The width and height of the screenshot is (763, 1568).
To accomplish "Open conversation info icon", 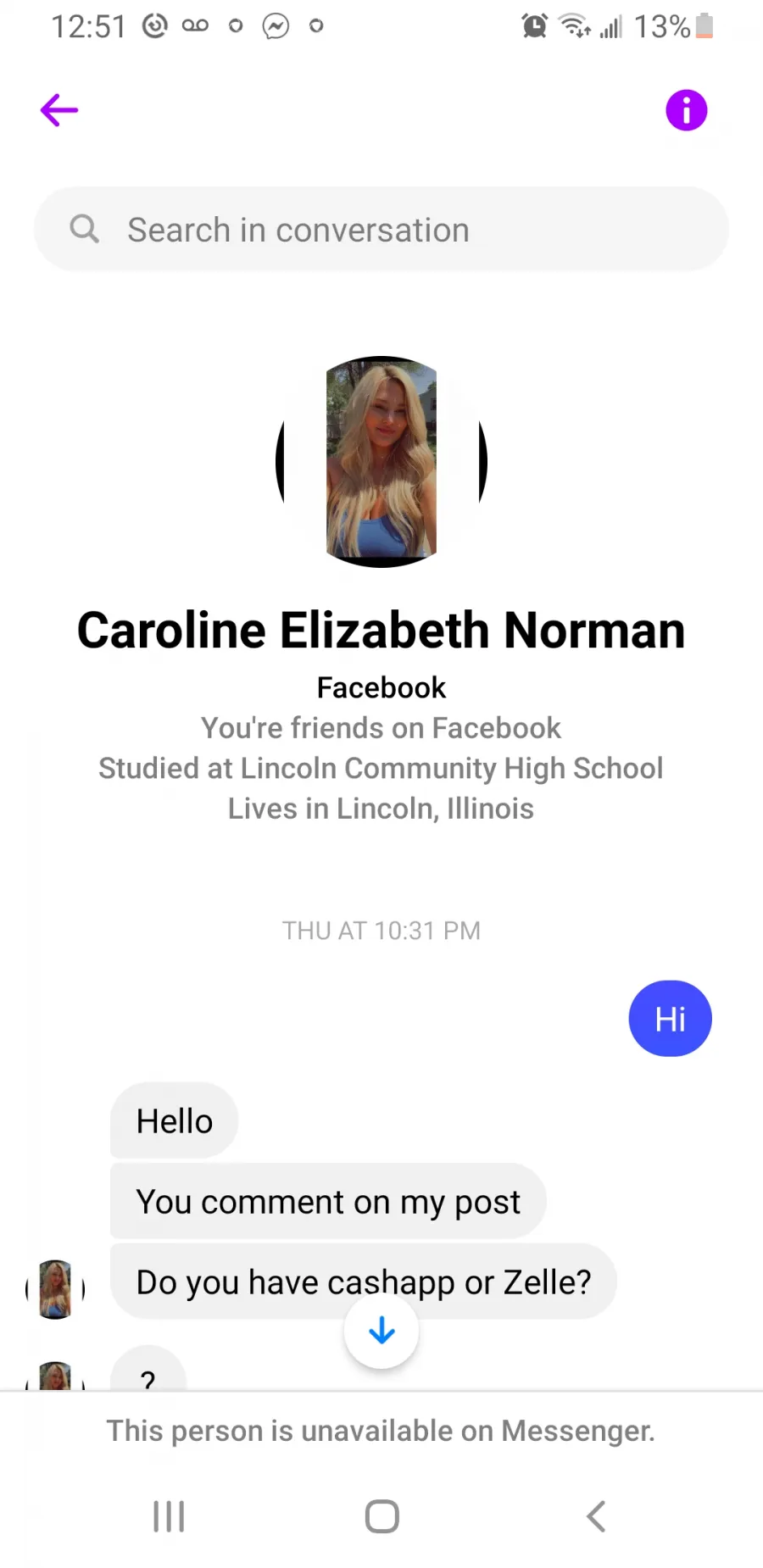I will 686,110.
